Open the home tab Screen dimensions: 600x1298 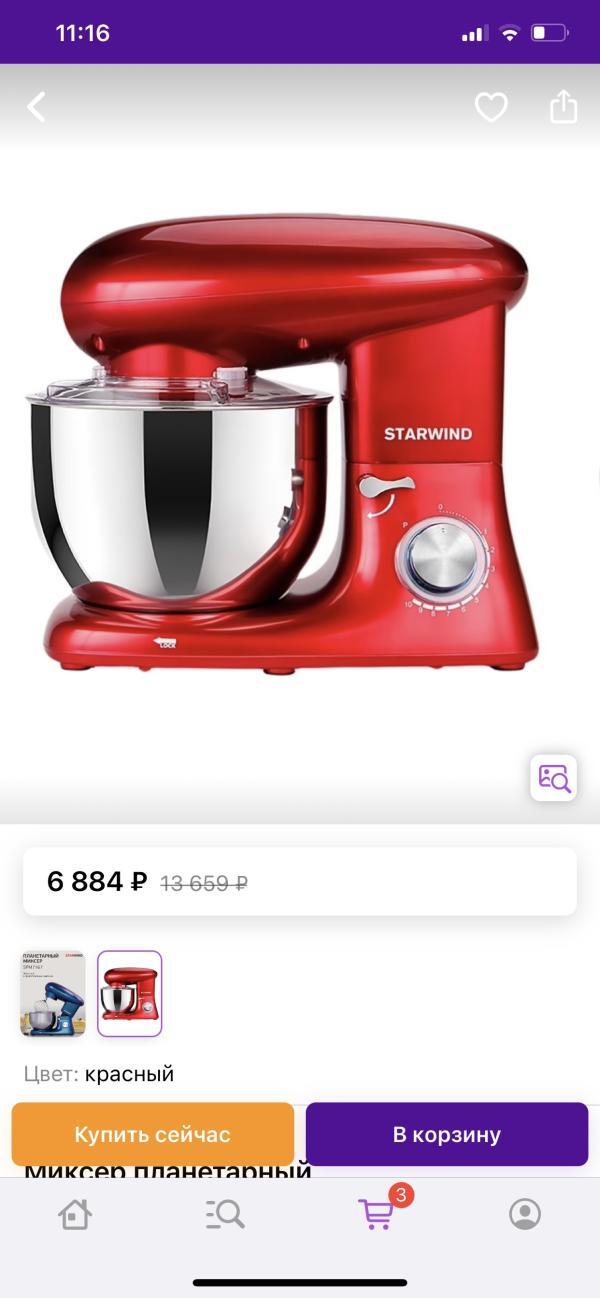click(75, 1214)
